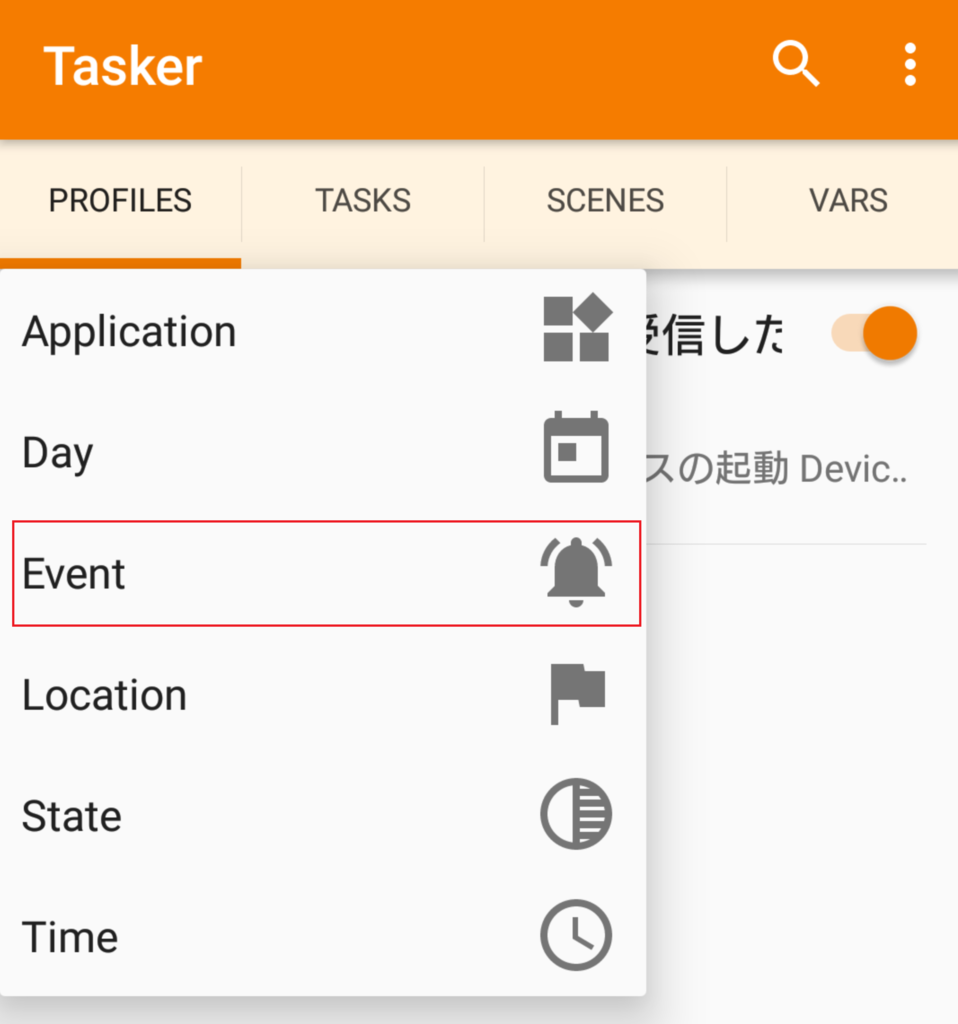Switch to the Tasks tab
Screen dimensions: 958x1024
[x=363, y=201]
